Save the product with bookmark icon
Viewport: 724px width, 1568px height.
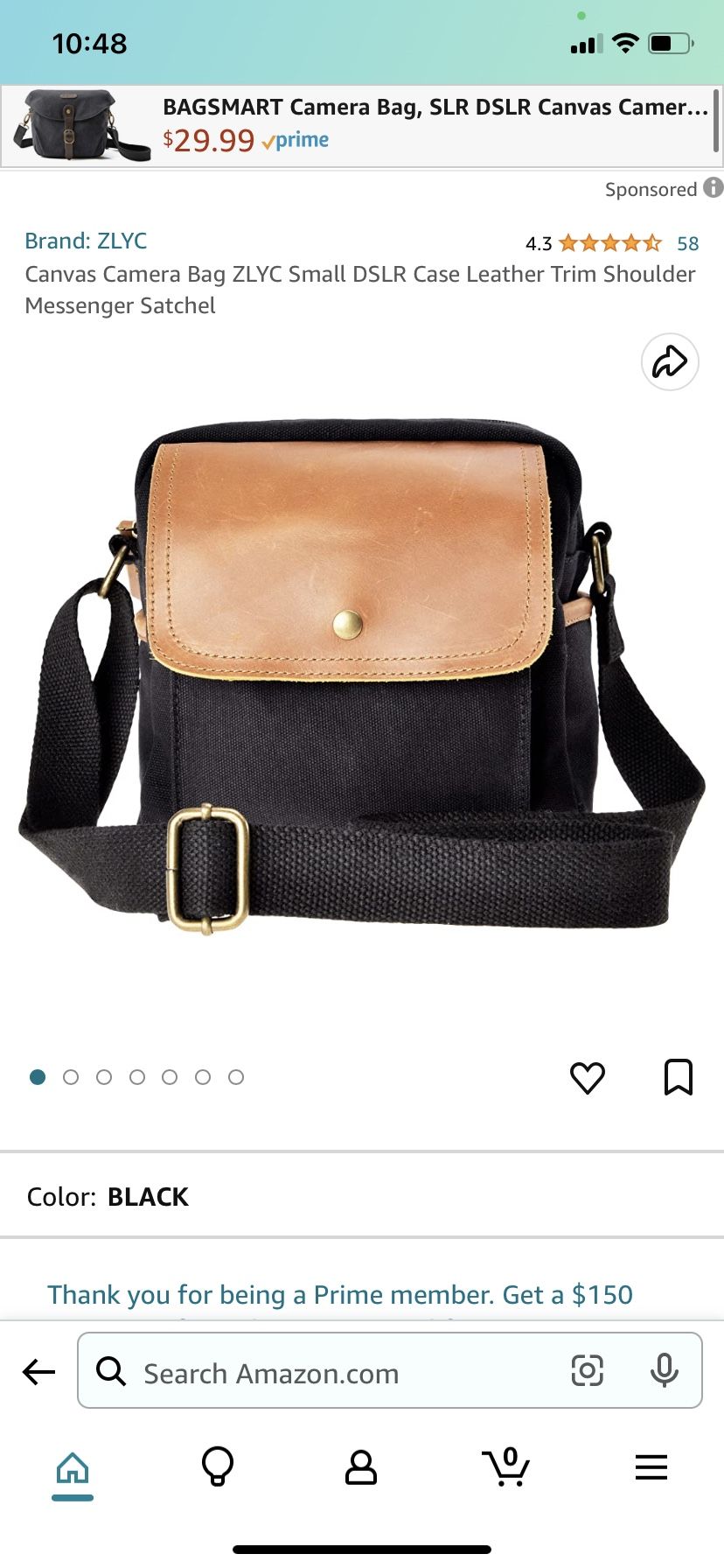coord(679,1077)
